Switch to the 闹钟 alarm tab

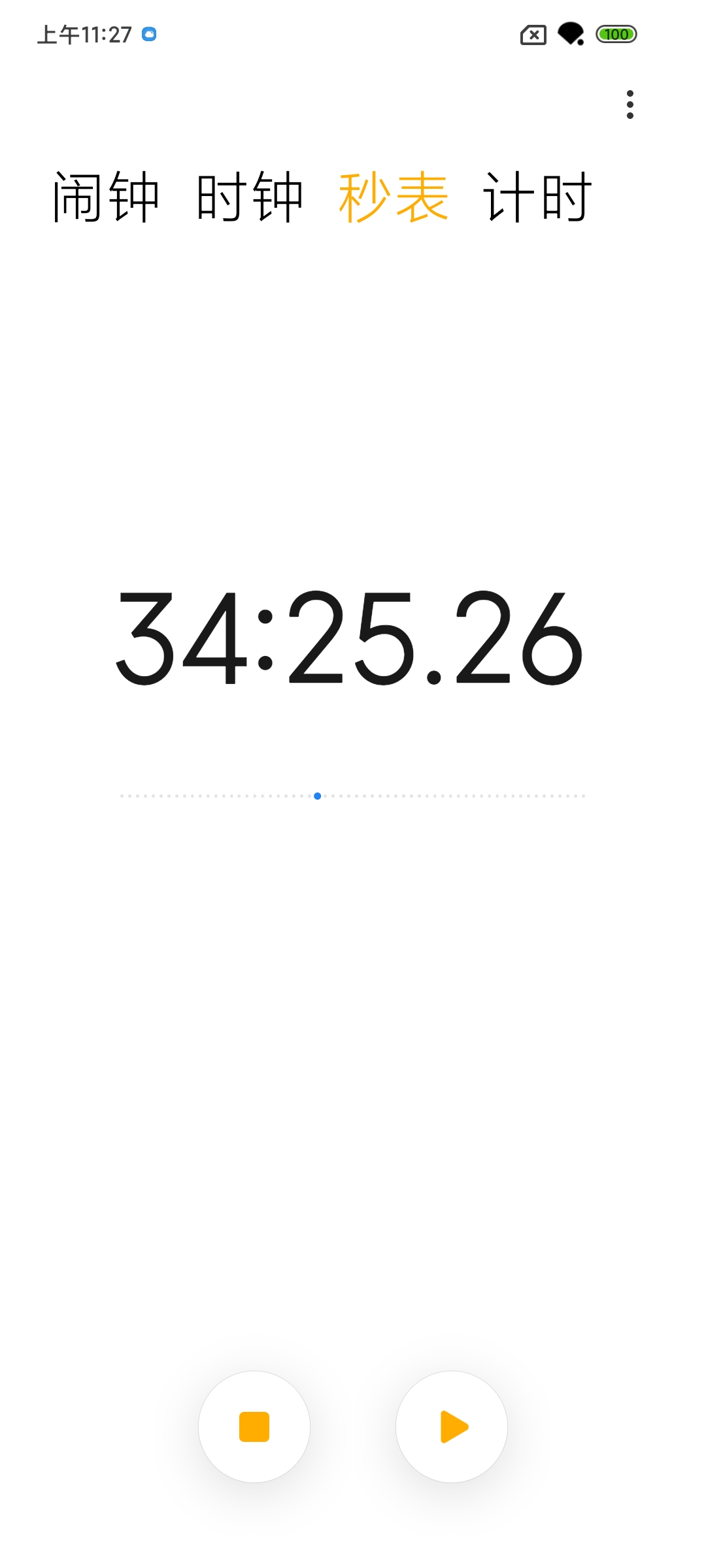(x=107, y=197)
